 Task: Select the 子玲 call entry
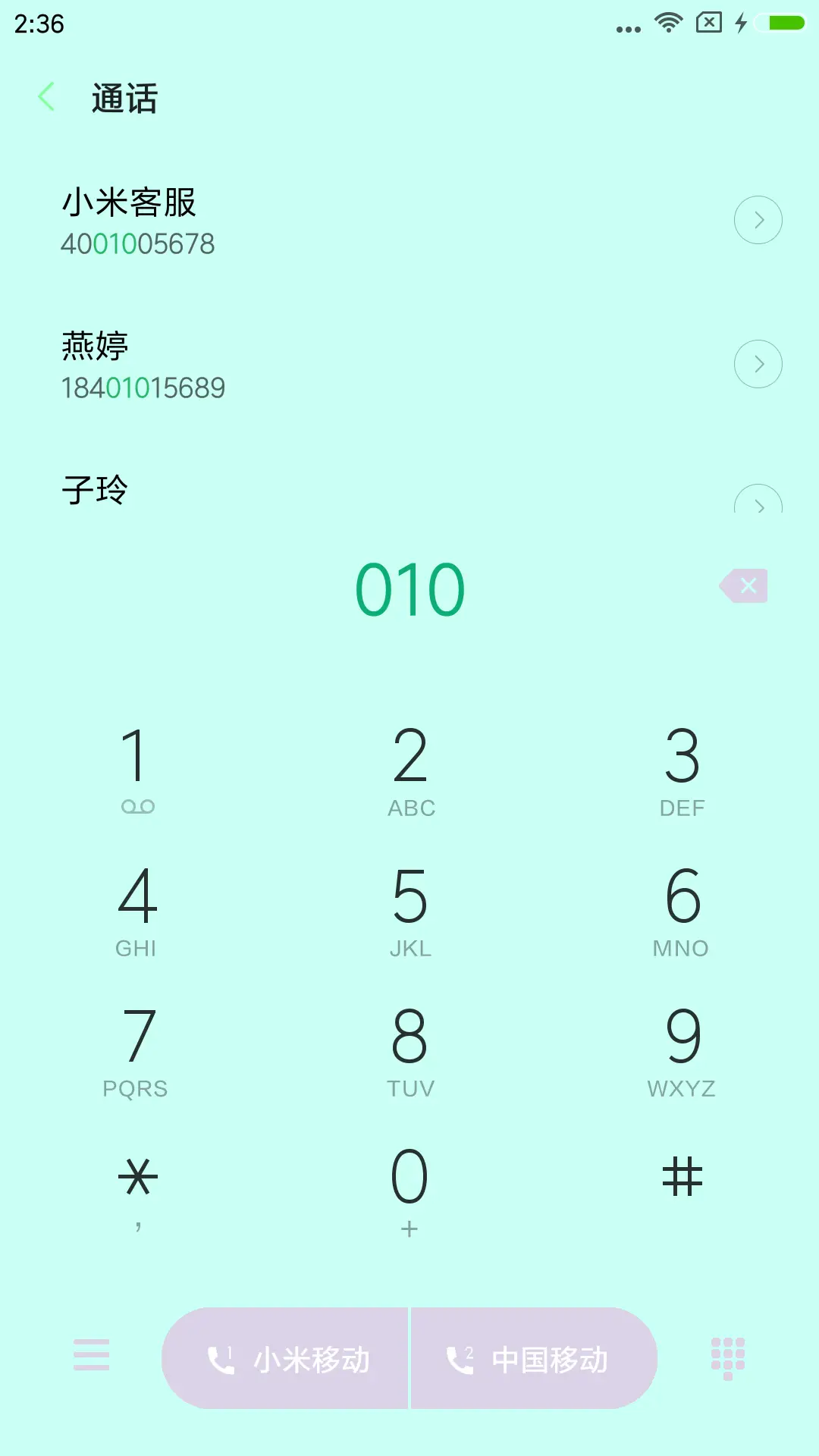[x=303, y=490]
